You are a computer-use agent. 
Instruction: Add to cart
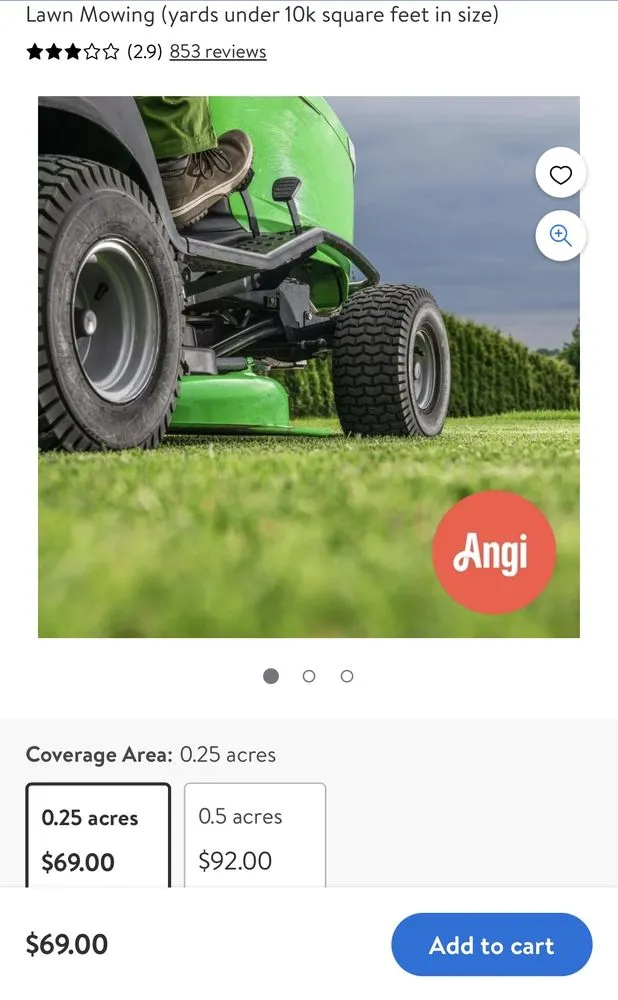click(x=491, y=945)
